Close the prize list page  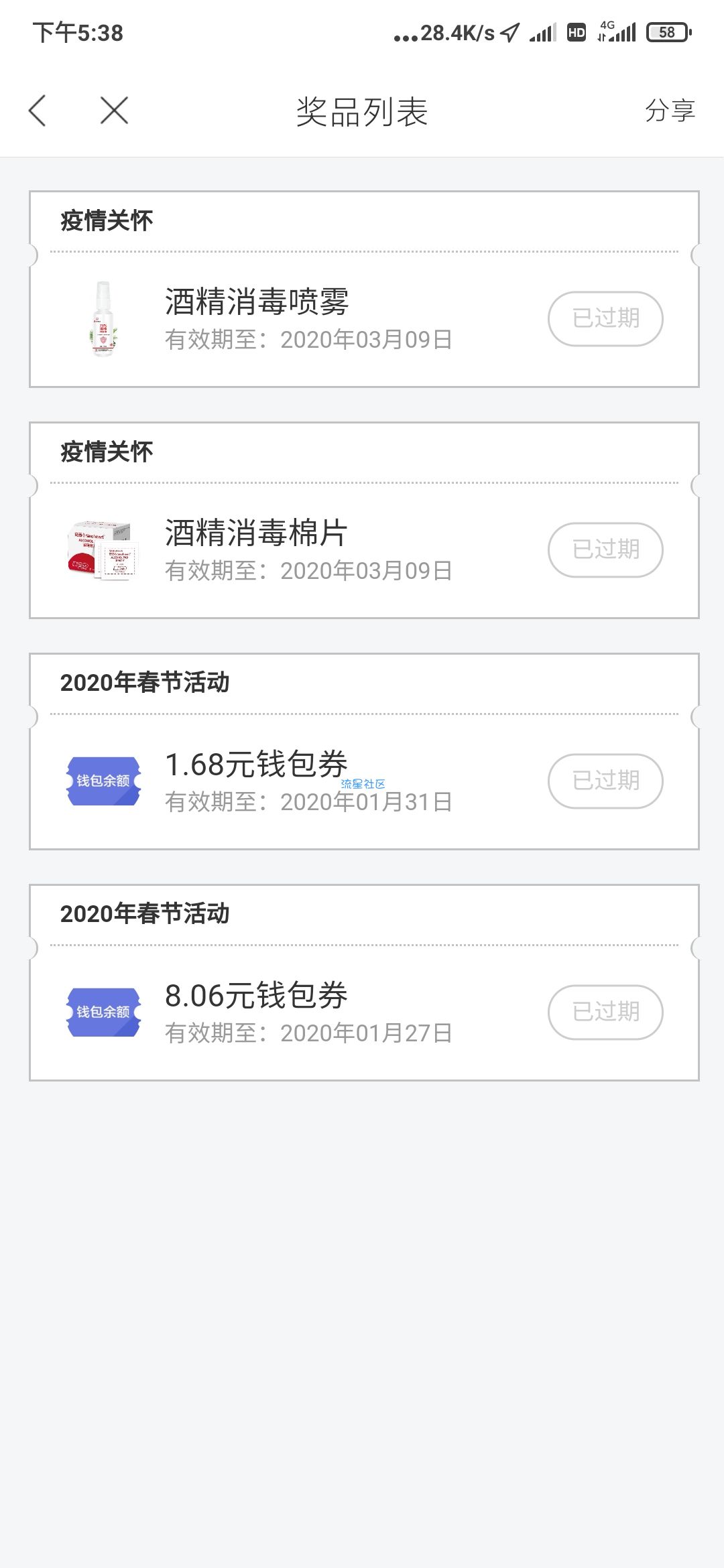114,111
